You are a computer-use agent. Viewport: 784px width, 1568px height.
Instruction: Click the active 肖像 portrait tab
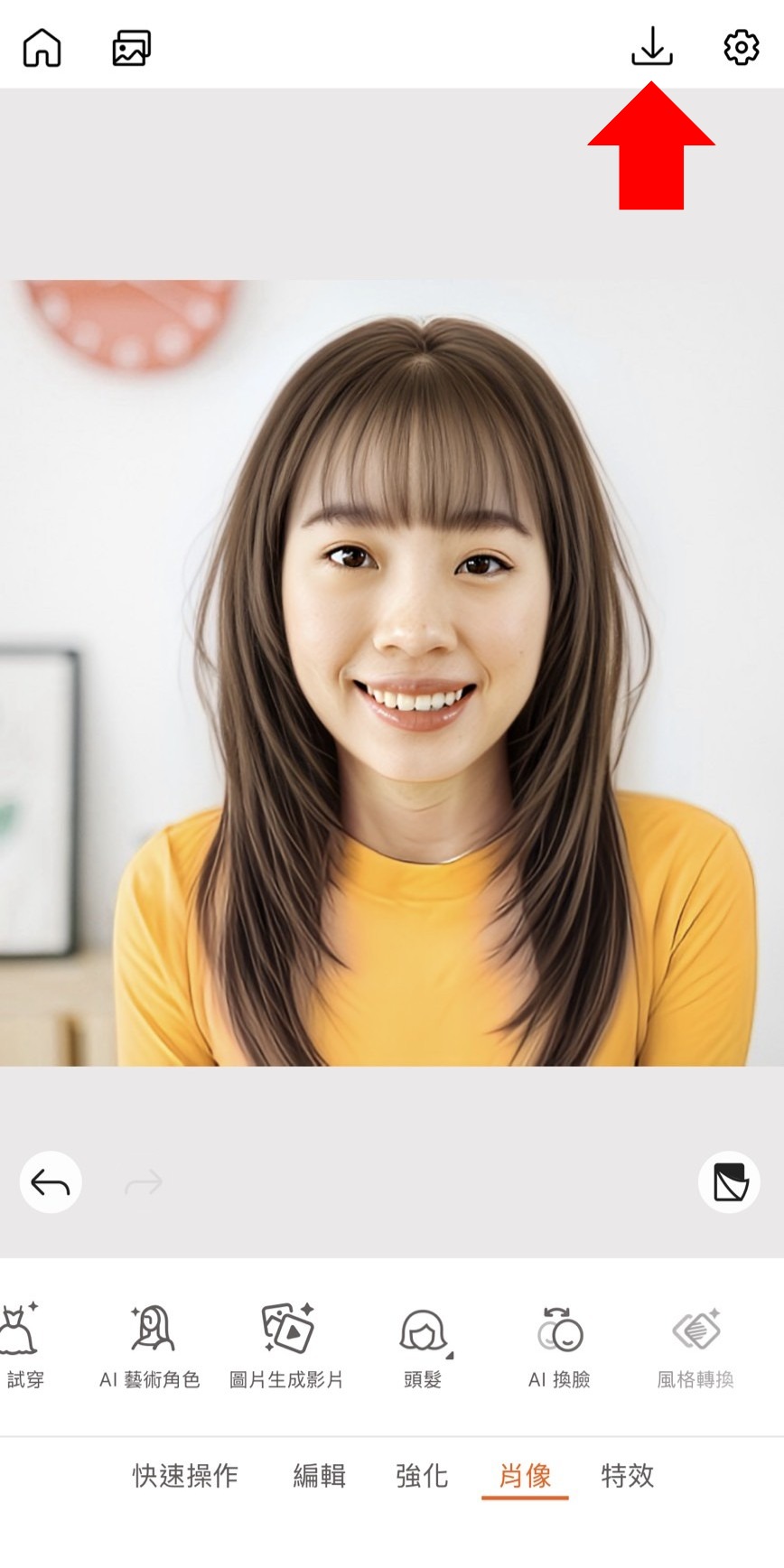tap(525, 1475)
